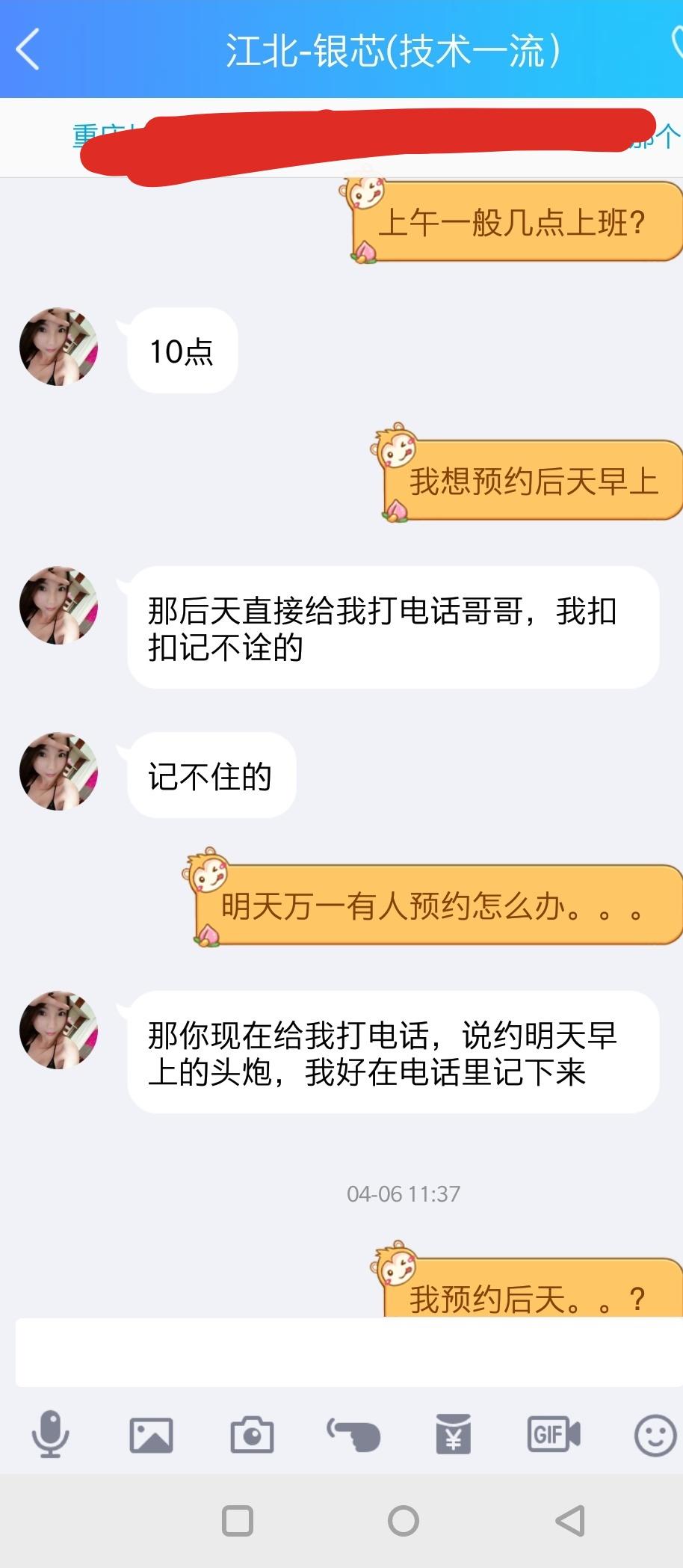Select the message bubble saying 10点
Screen dimensions: 683x1568
(x=181, y=350)
